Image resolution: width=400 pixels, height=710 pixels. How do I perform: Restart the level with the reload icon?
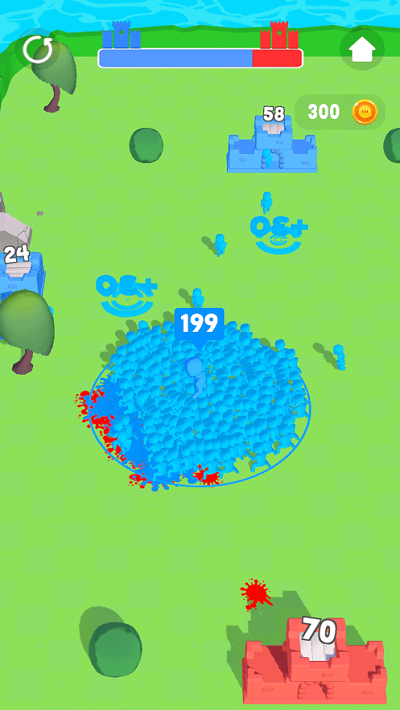click(38, 49)
